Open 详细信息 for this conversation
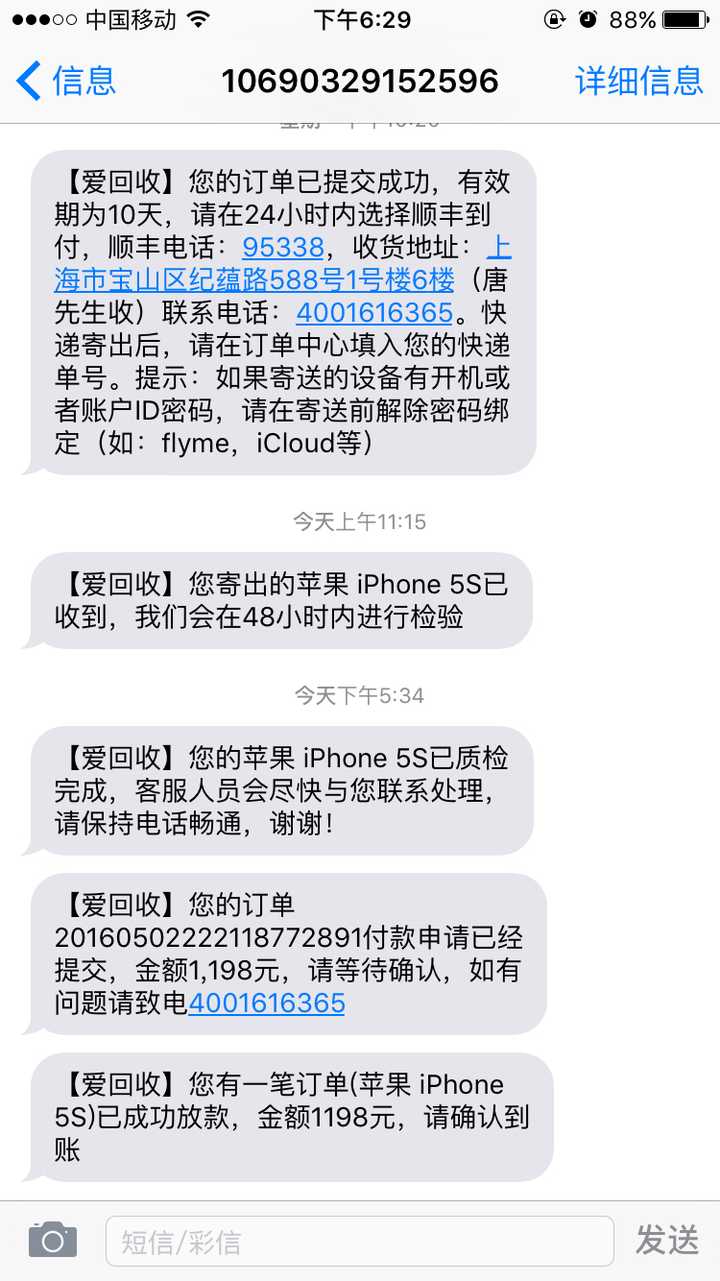This screenshot has height=1281, width=720. click(x=639, y=80)
